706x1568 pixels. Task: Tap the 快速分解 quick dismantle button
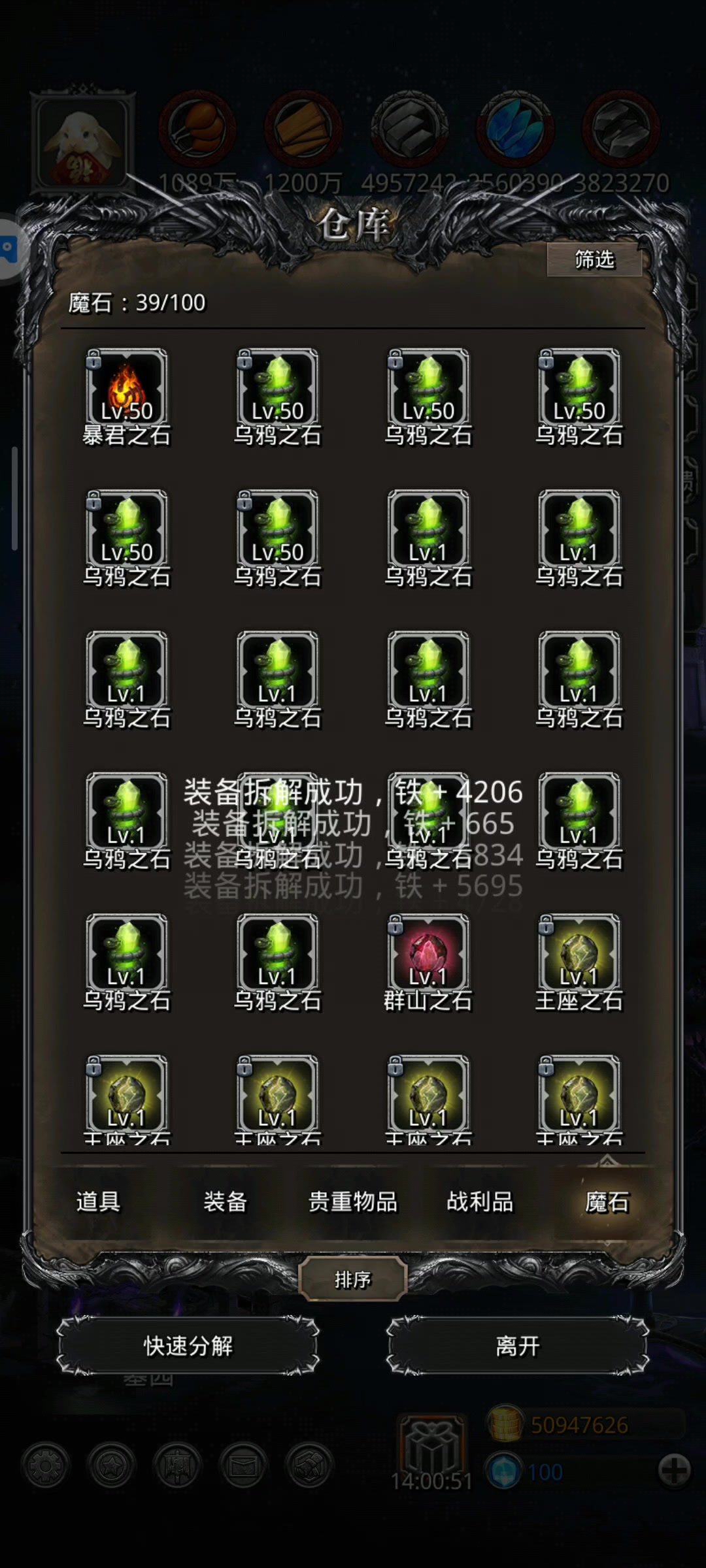pos(188,1346)
